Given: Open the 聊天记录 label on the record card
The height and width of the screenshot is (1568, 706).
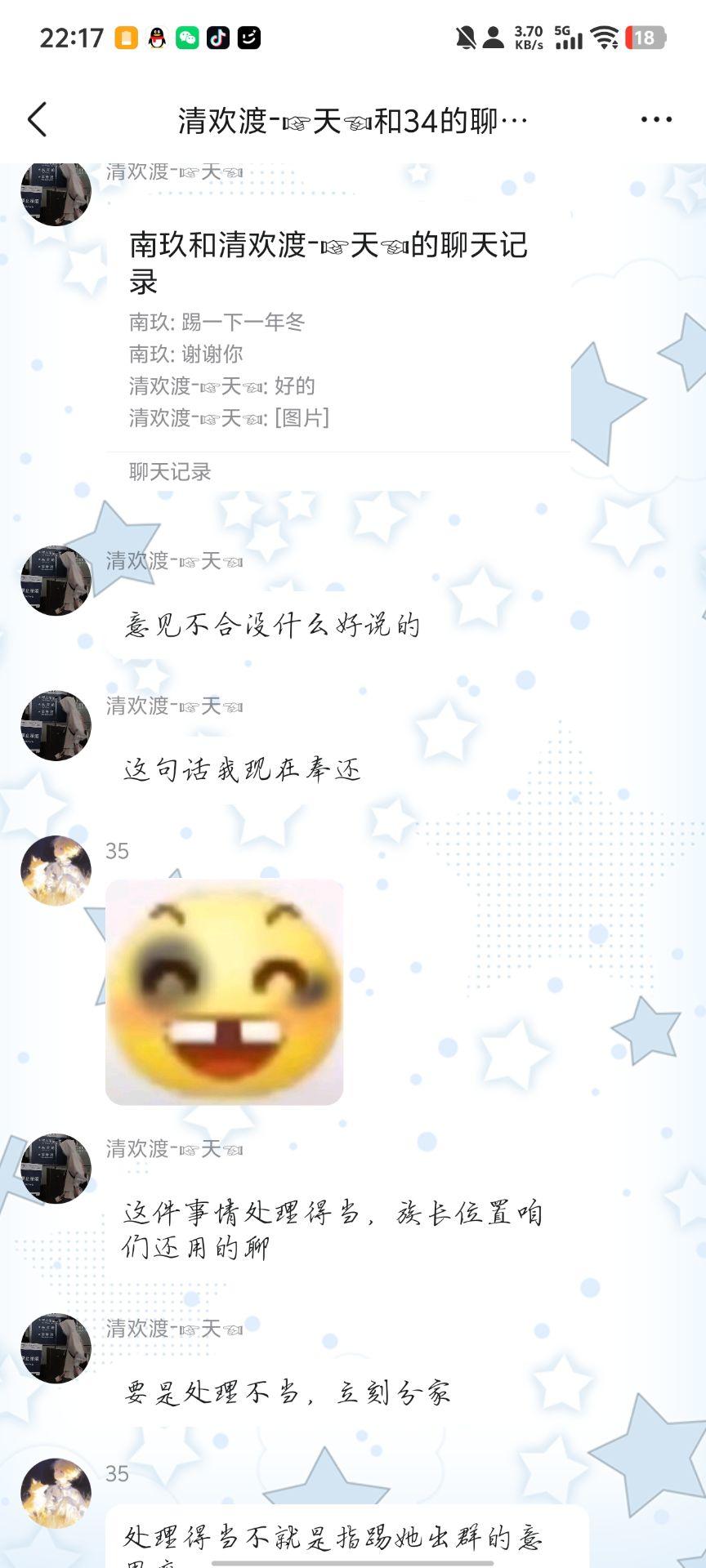Looking at the screenshot, I should click(168, 471).
